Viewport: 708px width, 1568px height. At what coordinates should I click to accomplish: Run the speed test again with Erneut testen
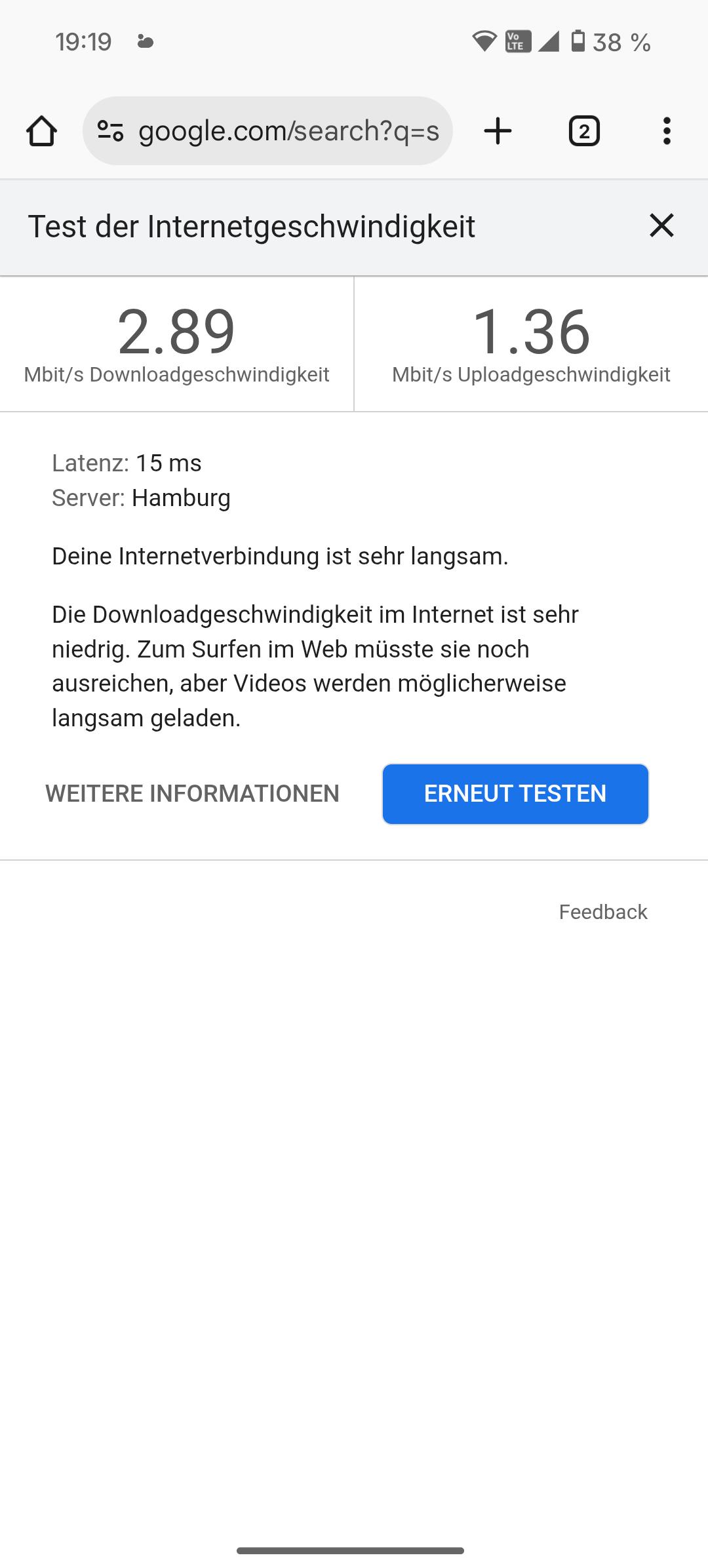coord(515,794)
